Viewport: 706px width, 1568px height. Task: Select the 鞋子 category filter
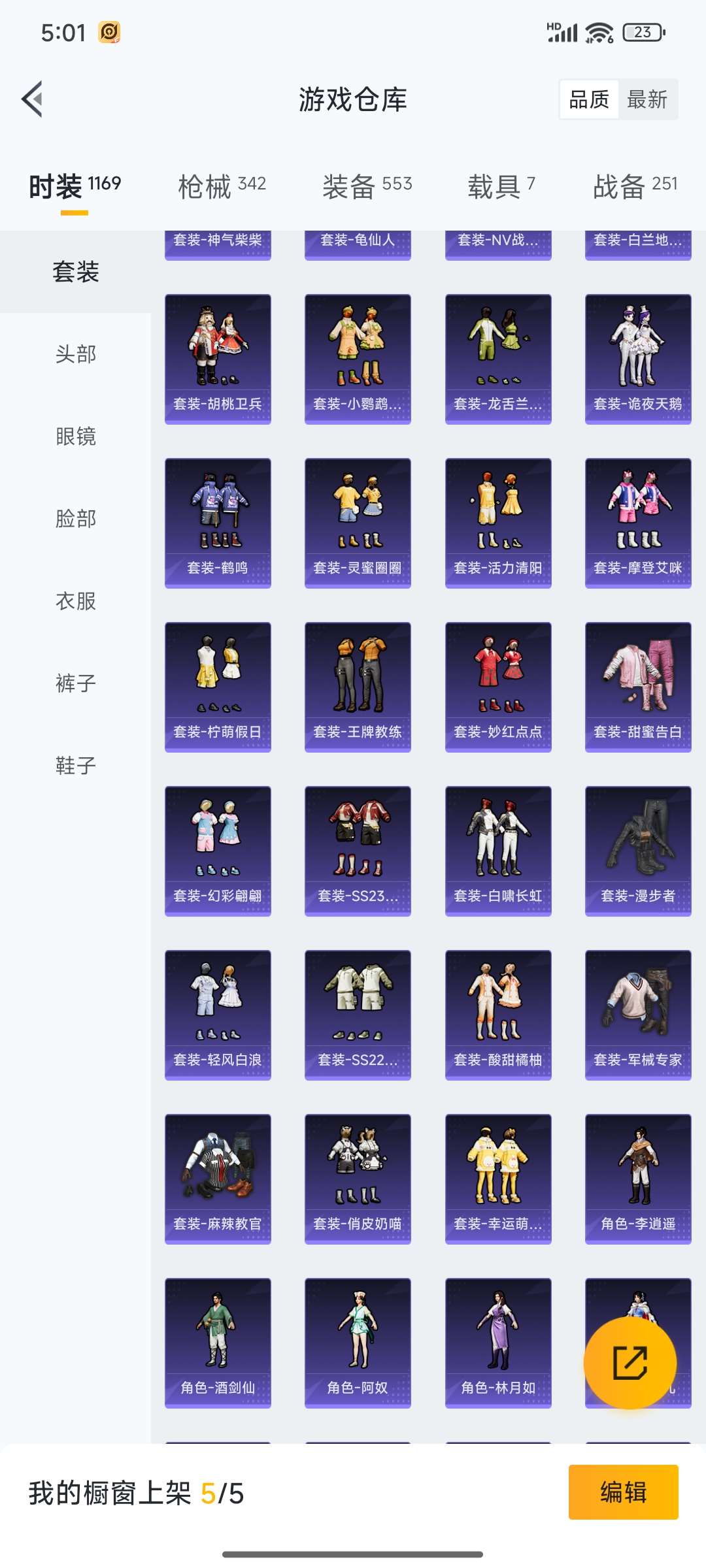click(75, 766)
